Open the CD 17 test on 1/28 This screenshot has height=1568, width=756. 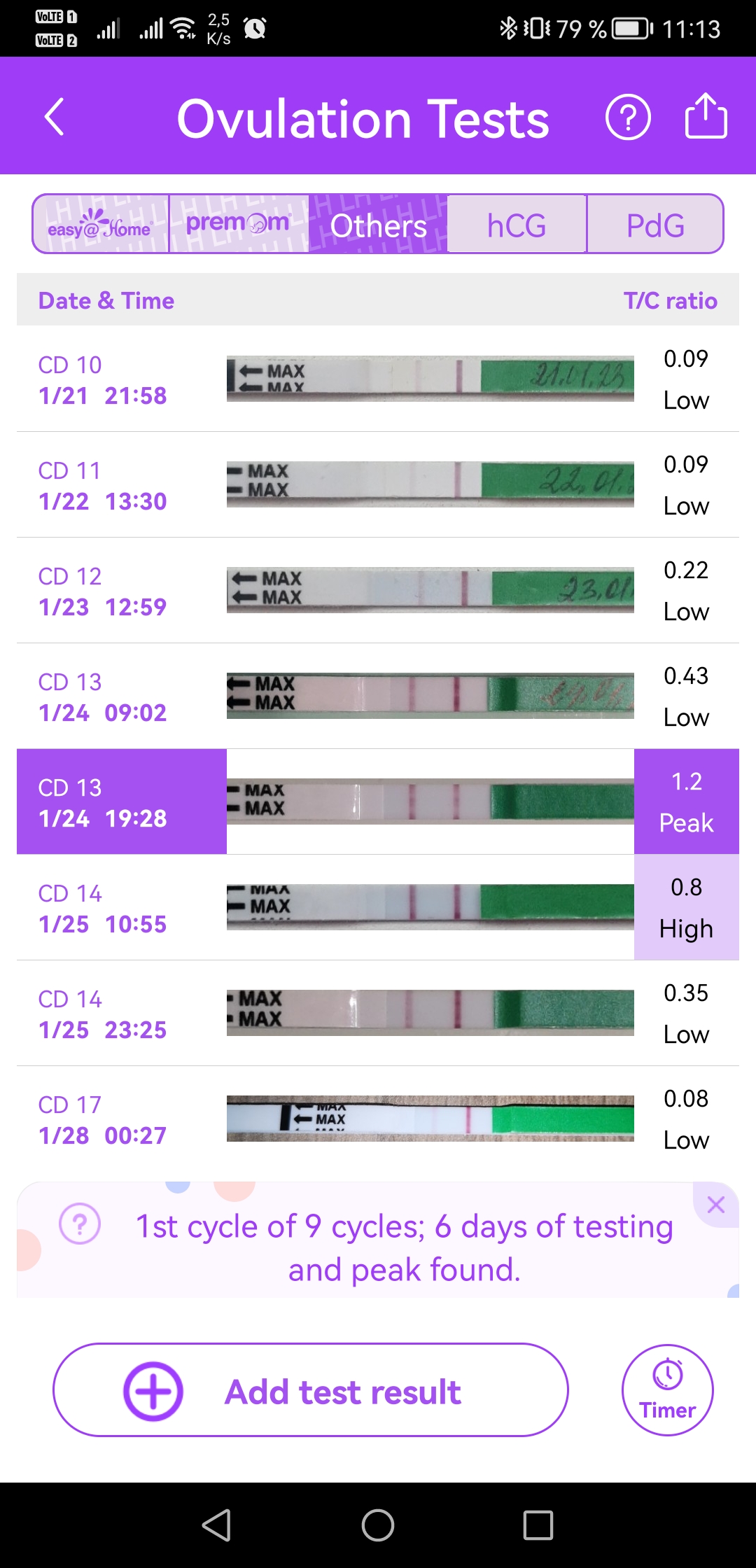tap(378, 1119)
